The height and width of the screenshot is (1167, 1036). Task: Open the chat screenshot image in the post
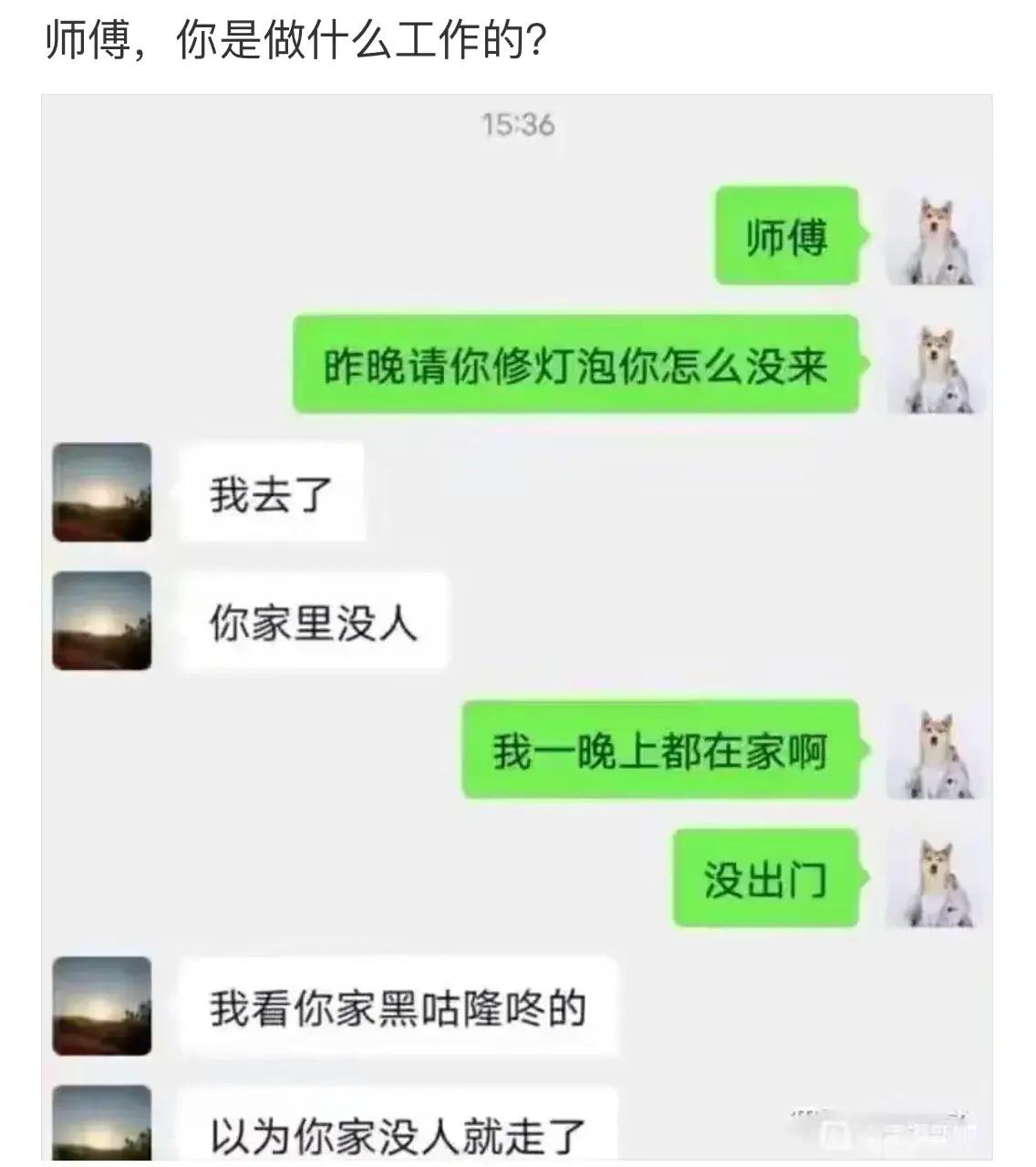(517, 627)
